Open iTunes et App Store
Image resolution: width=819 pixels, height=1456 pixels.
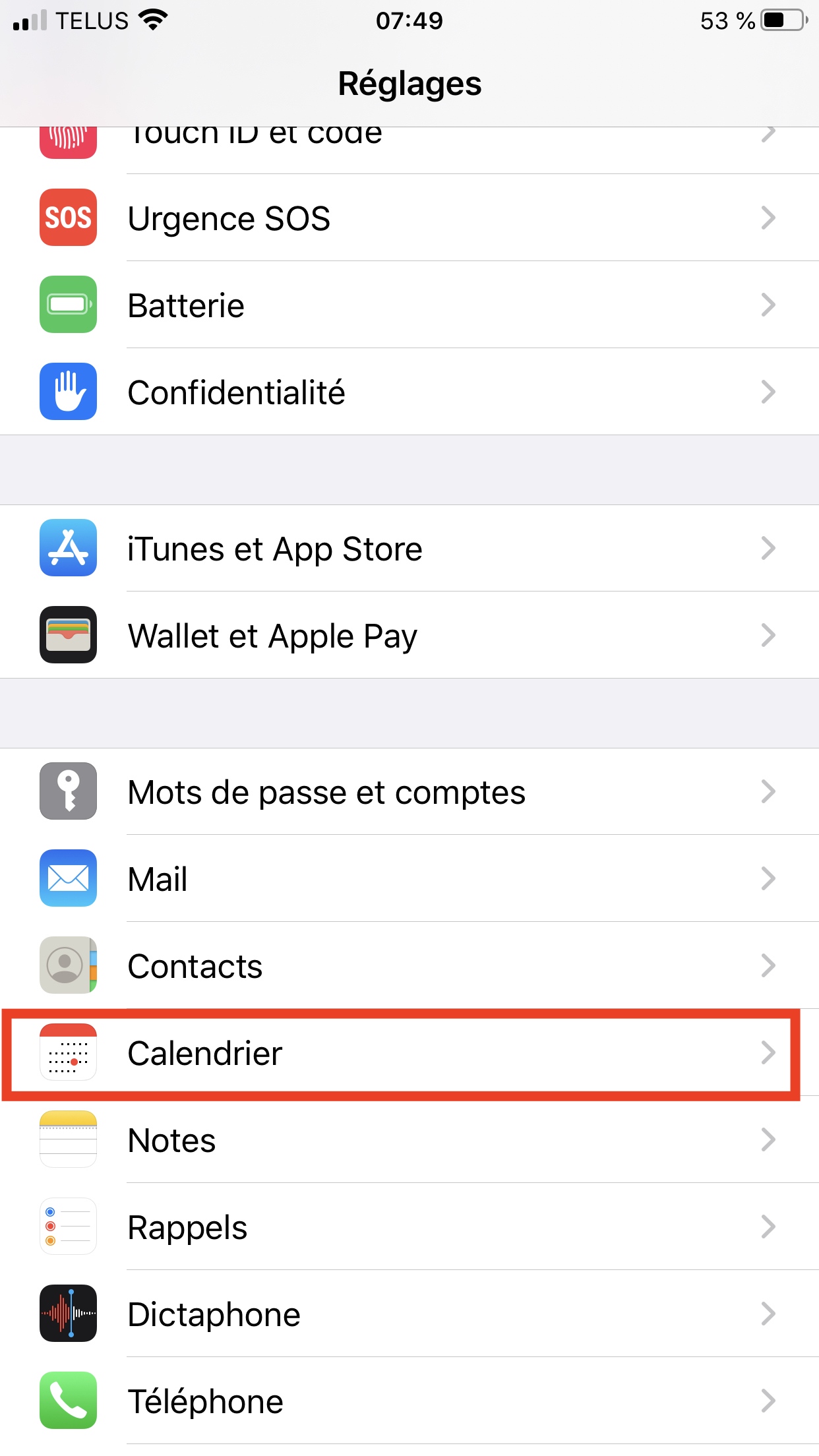pyautogui.click(x=409, y=549)
